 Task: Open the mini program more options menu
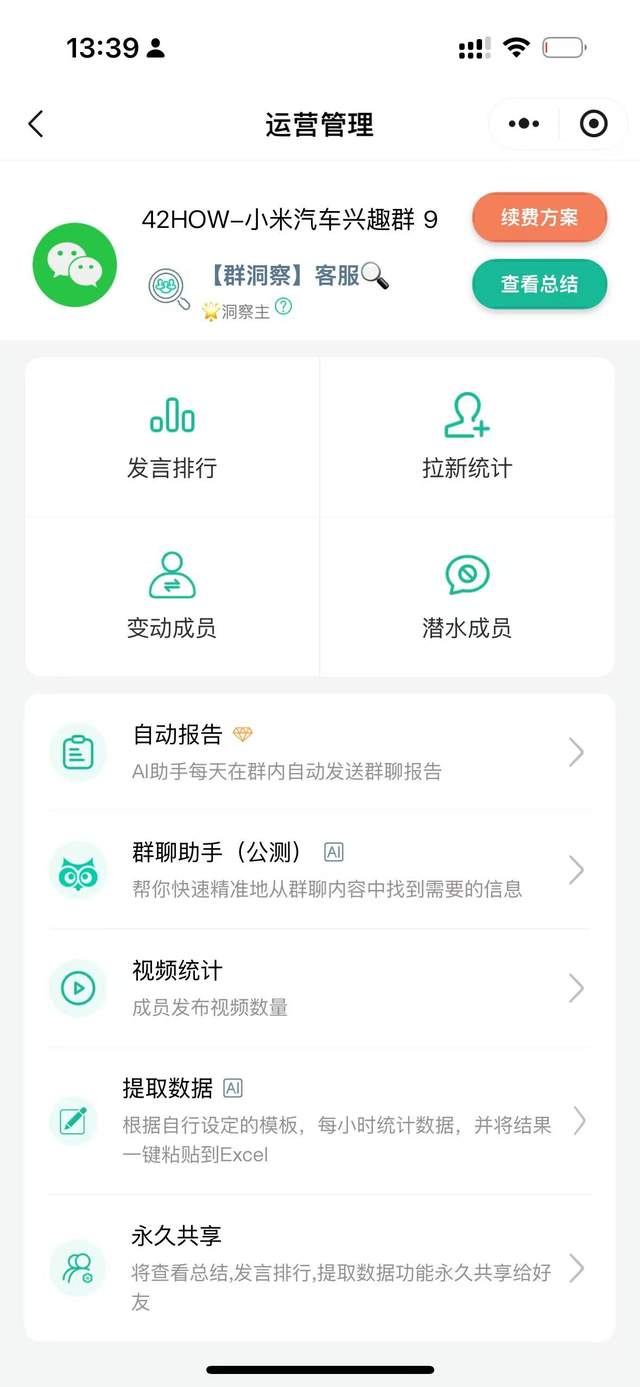click(x=523, y=124)
